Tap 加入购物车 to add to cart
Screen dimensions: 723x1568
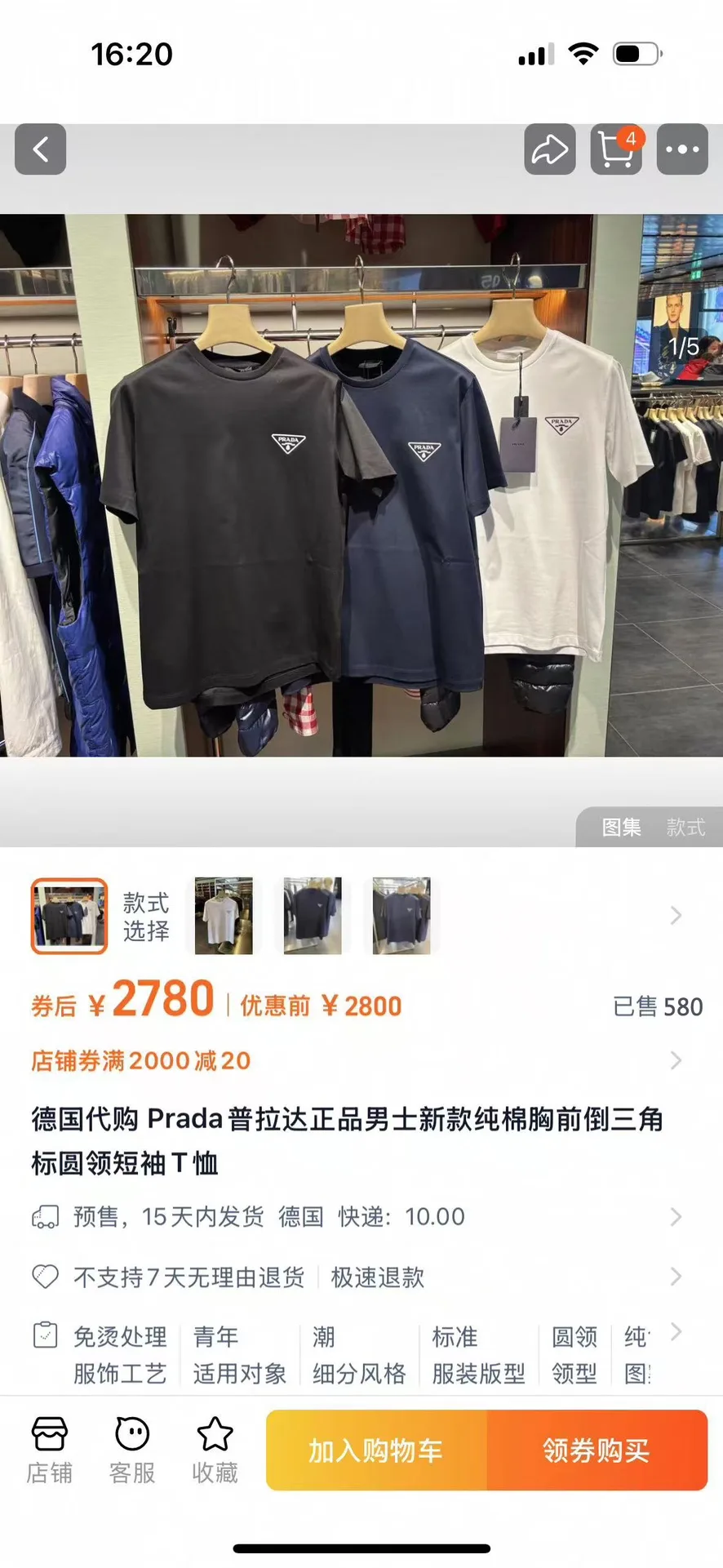(376, 1450)
